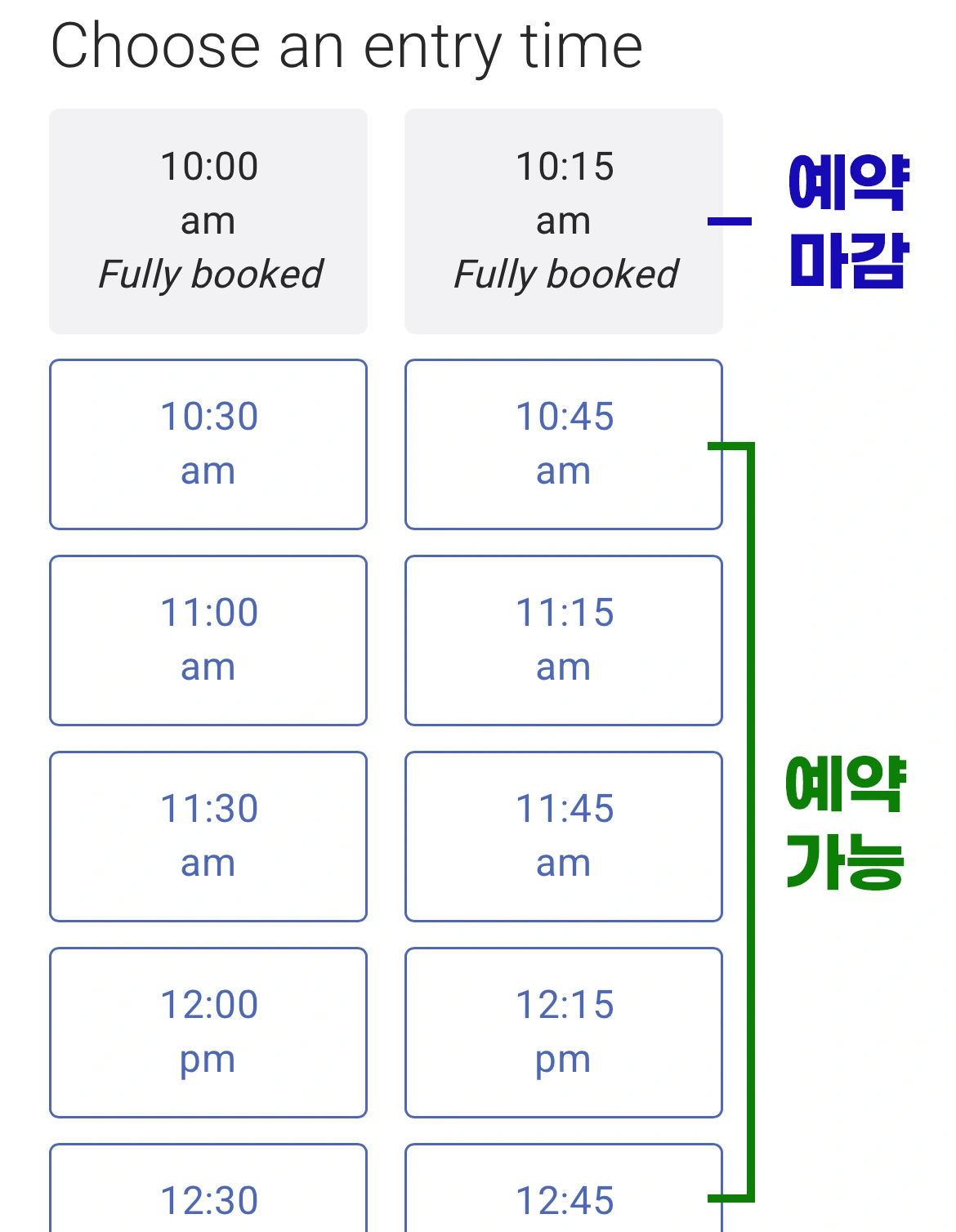Screen dimensions: 956x1232
Task: Select the 10:30 am entry time
Action: (x=208, y=444)
